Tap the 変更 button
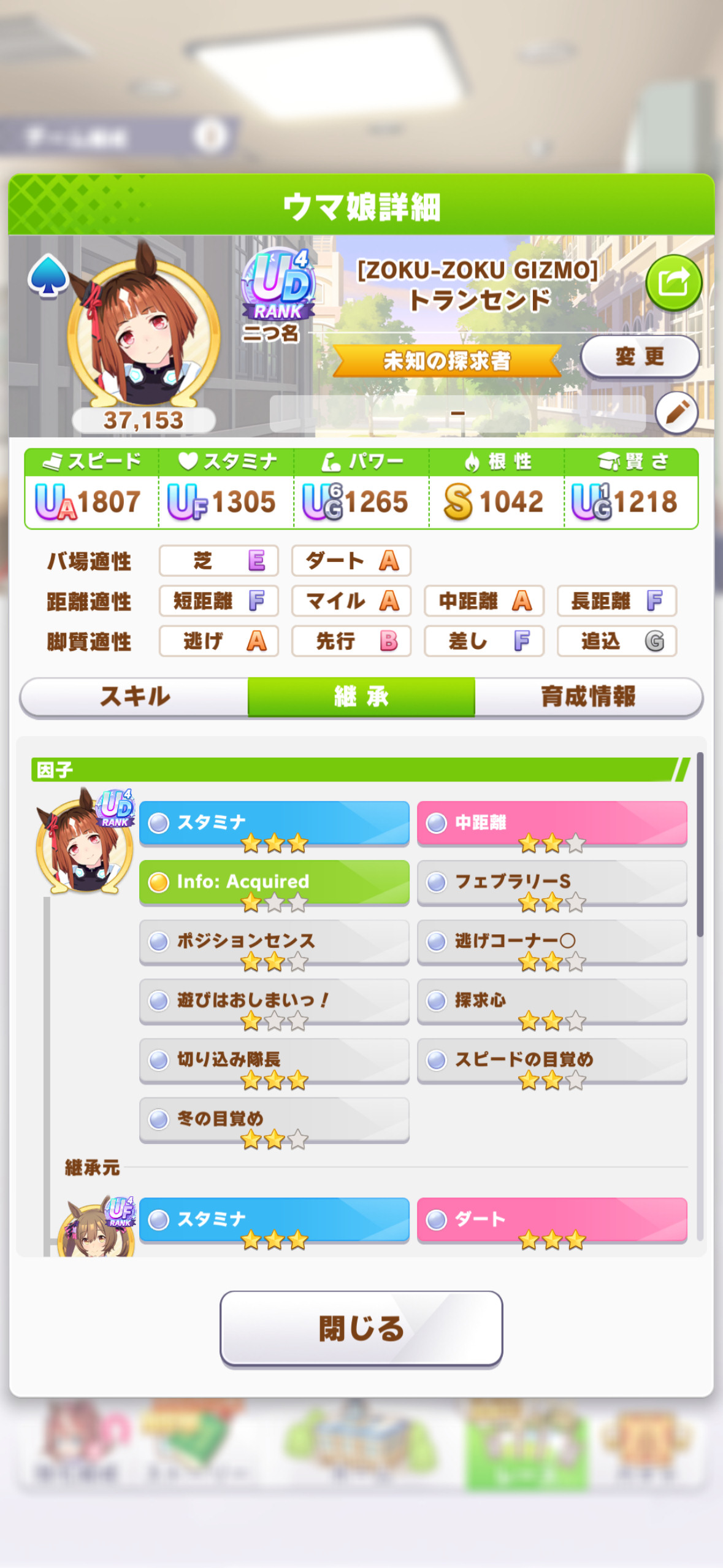Screen dimensions: 723x1568 pyautogui.click(x=640, y=356)
